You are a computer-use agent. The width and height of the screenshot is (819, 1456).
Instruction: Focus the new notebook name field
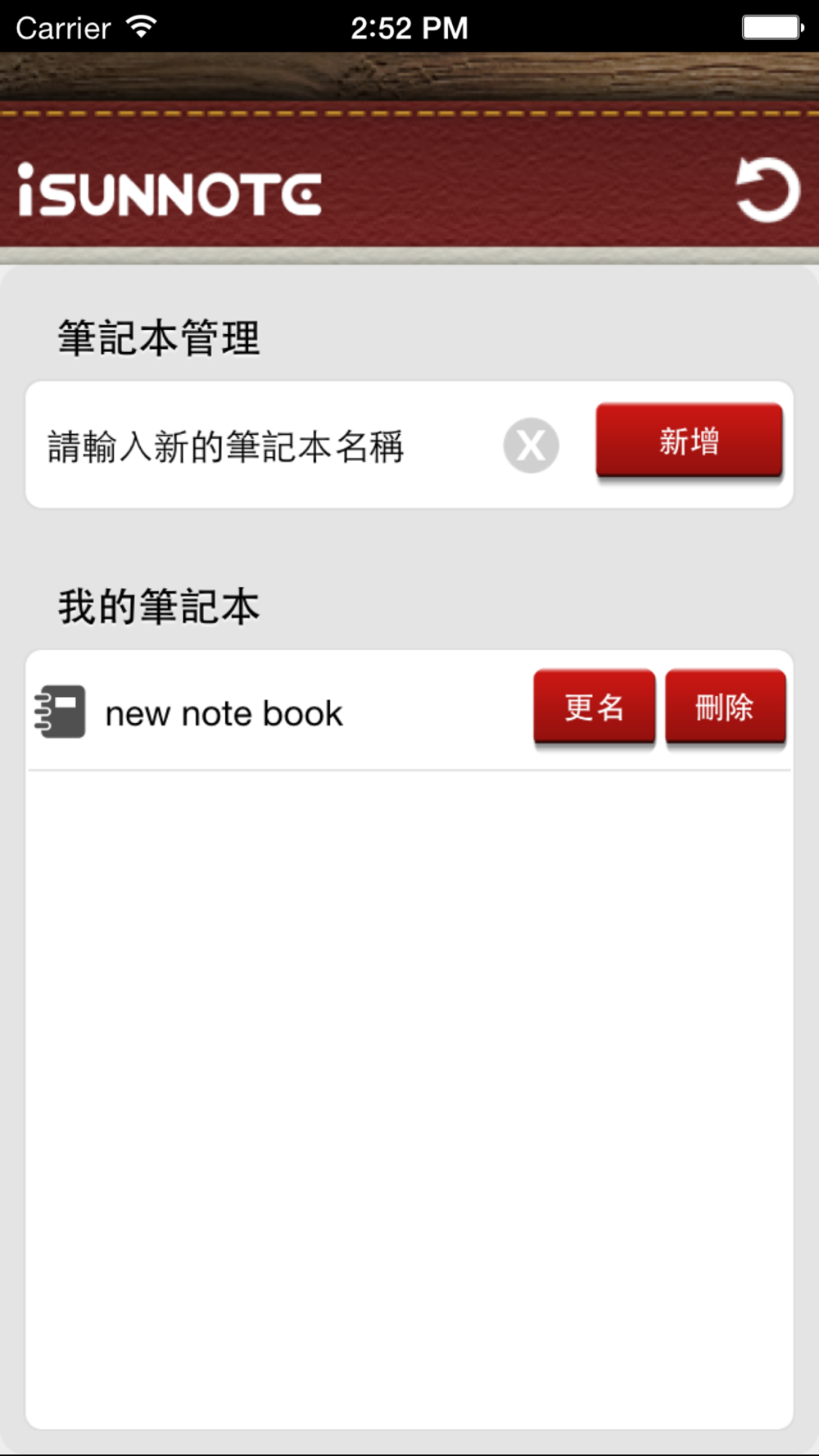click(270, 446)
